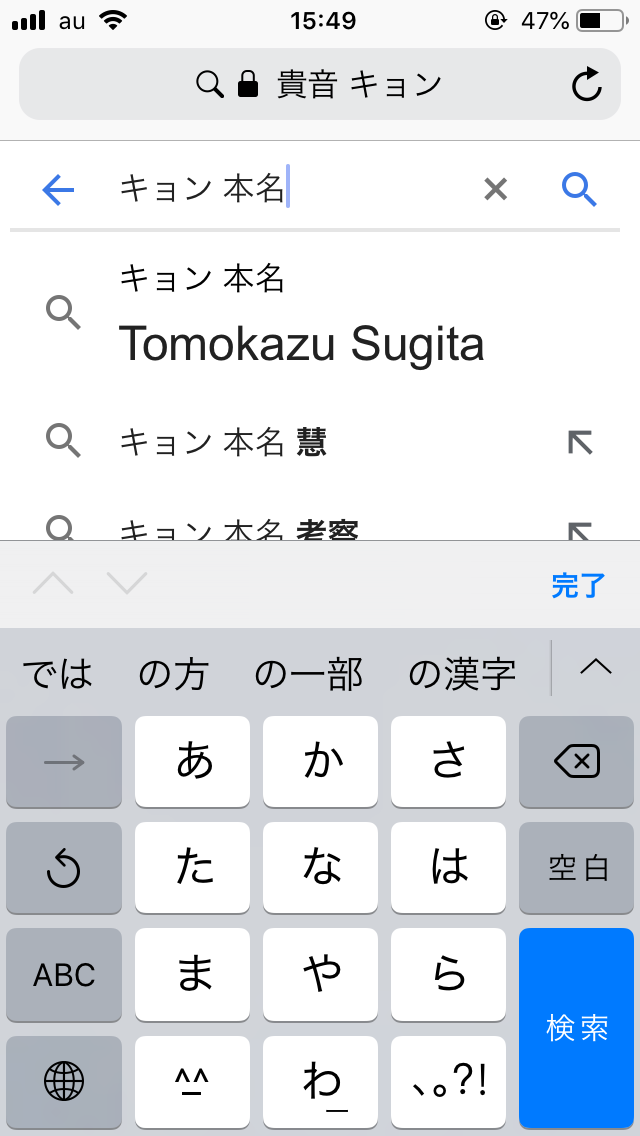
Task: Tap the Safari address bar
Action: 320,85
